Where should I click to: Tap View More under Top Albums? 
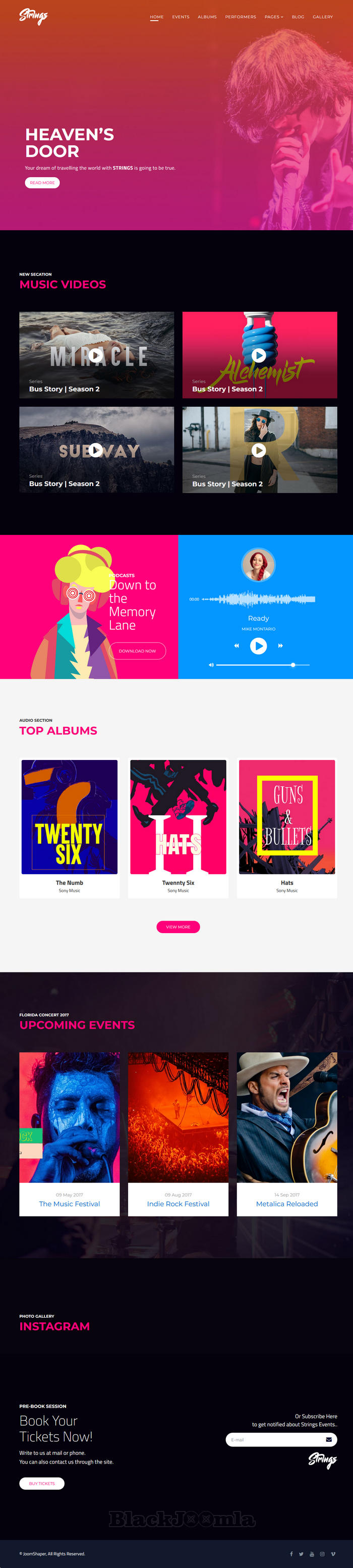click(178, 927)
